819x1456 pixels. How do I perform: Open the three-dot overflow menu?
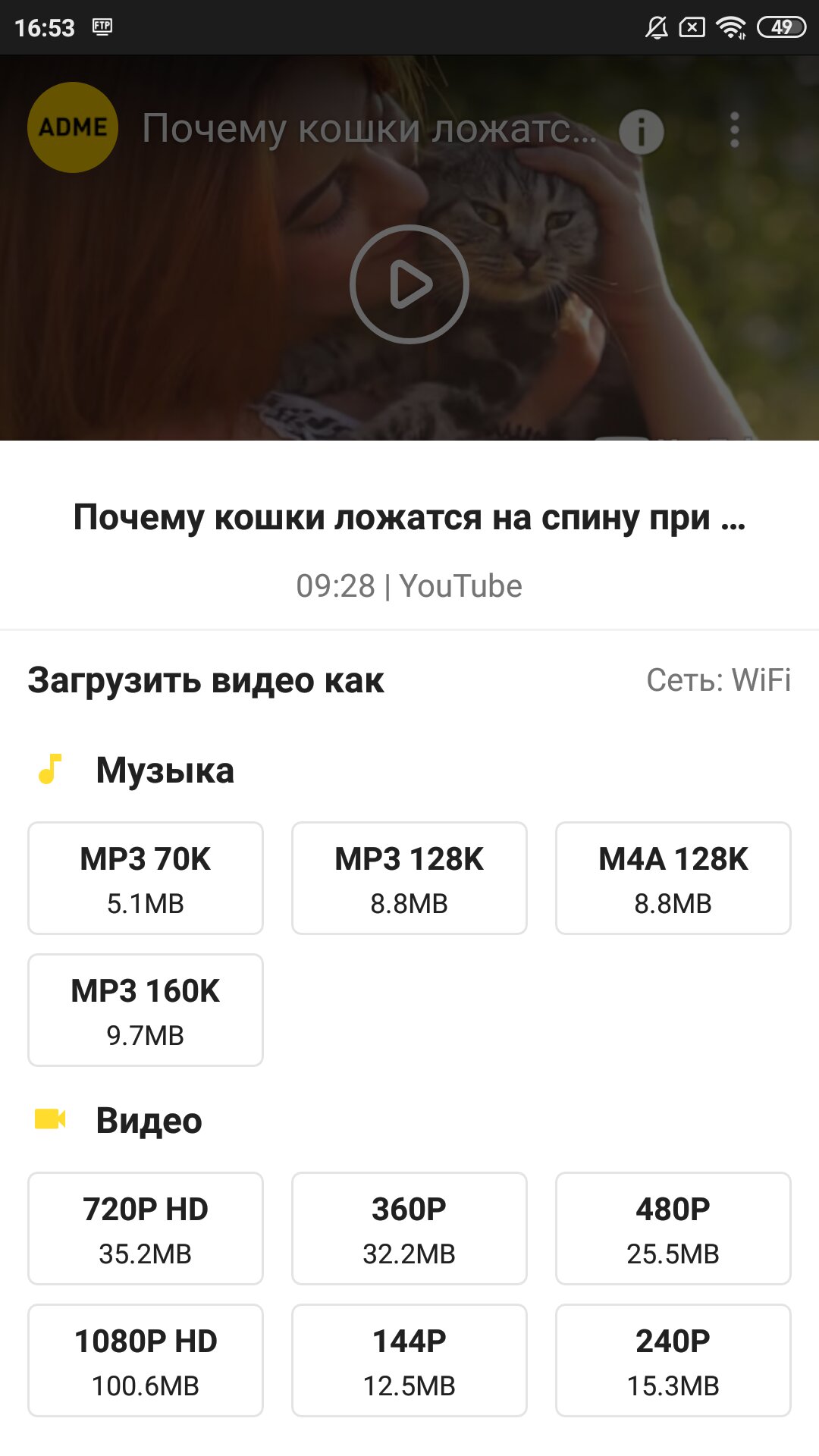pyautogui.click(x=734, y=130)
